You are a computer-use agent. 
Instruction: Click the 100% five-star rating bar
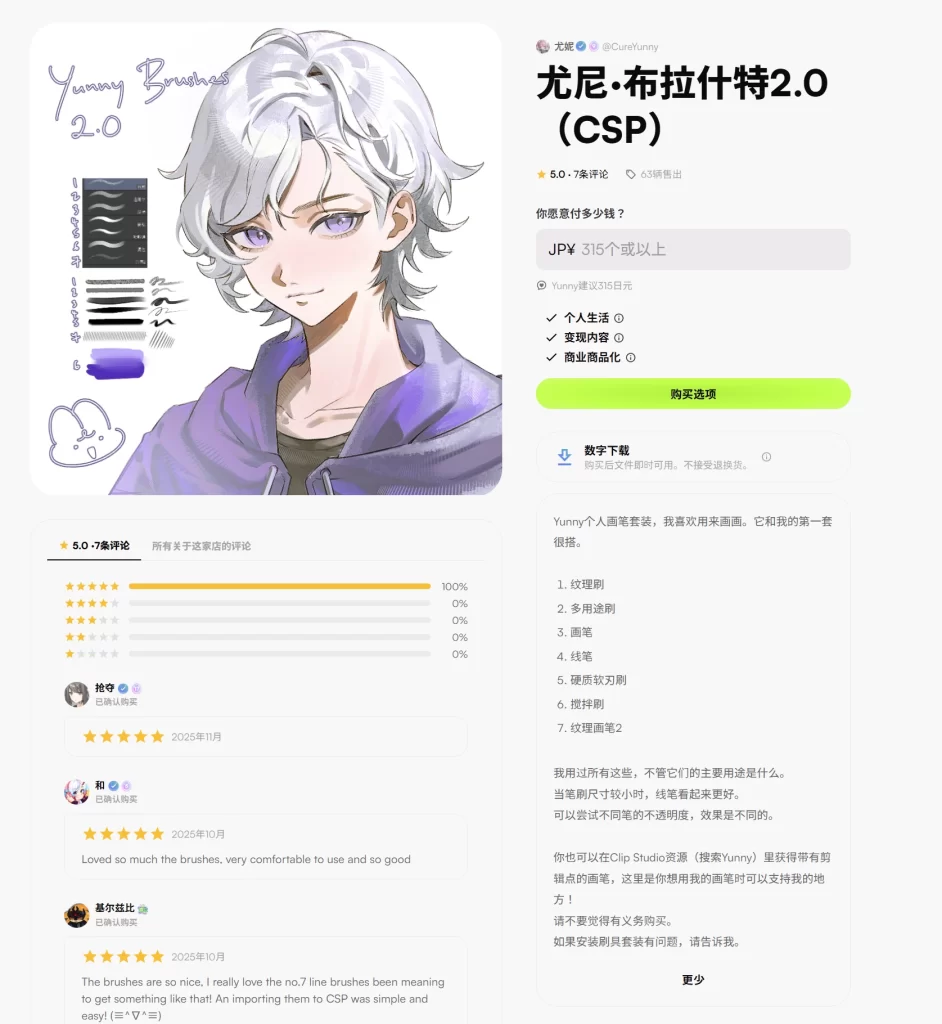click(280, 586)
